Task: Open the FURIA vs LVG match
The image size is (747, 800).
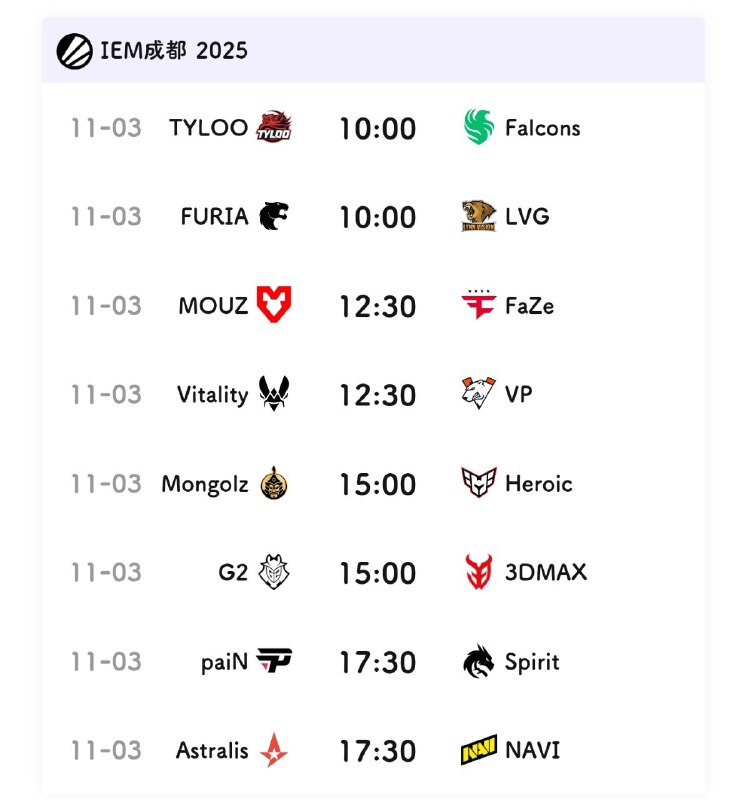Action: point(376,216)
